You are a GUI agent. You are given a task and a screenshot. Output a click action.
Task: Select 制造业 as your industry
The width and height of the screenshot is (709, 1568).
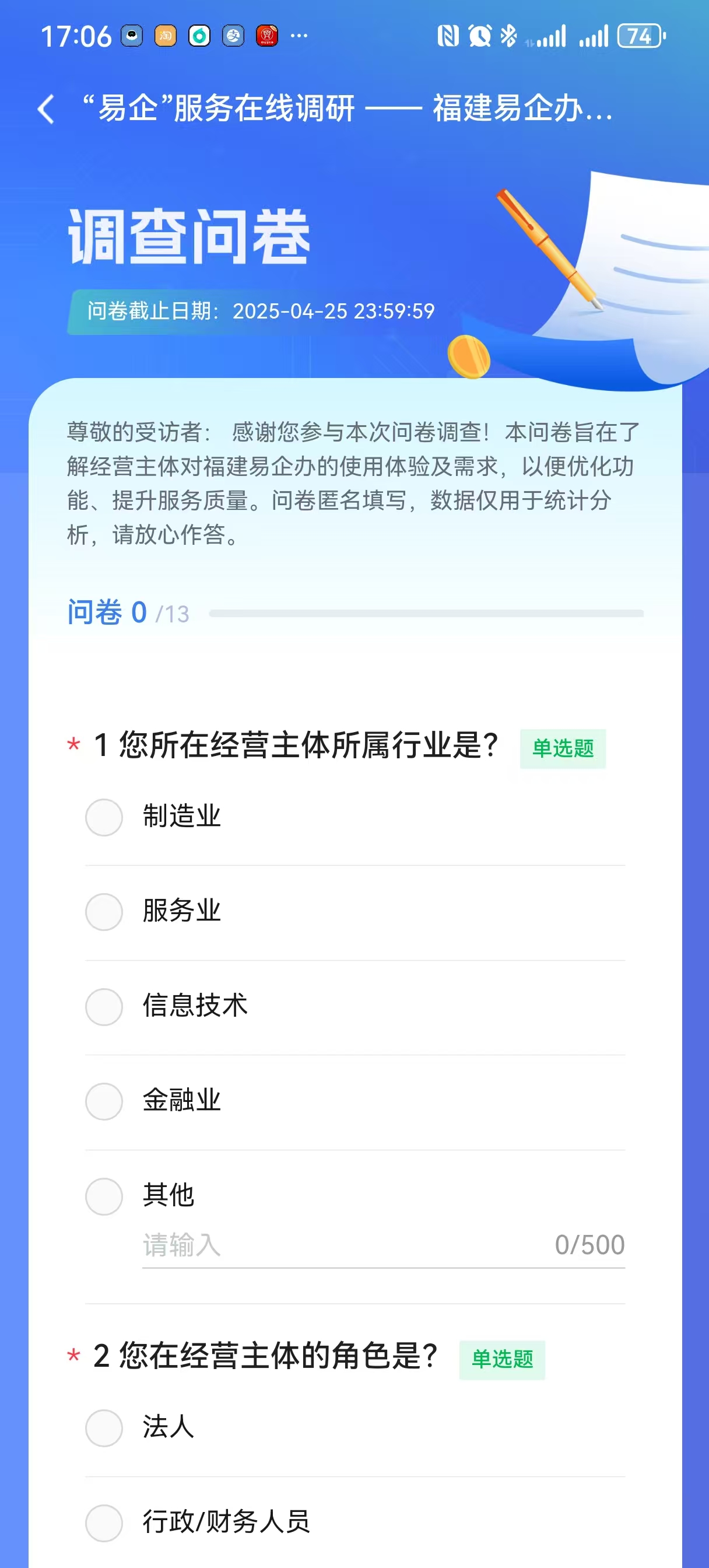104,817
